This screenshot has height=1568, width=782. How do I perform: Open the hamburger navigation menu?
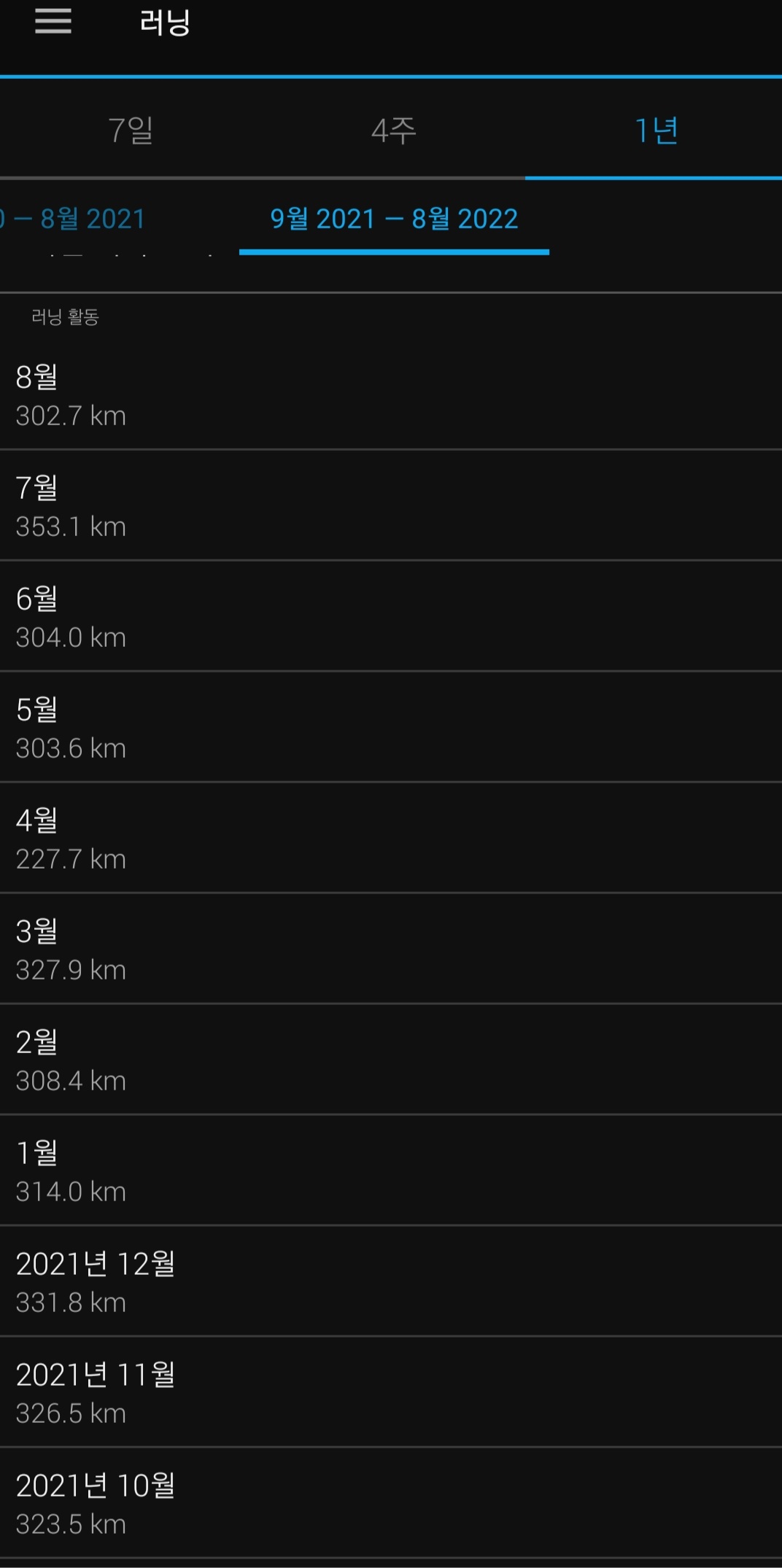pyautogui.click(x=53, y=22)
